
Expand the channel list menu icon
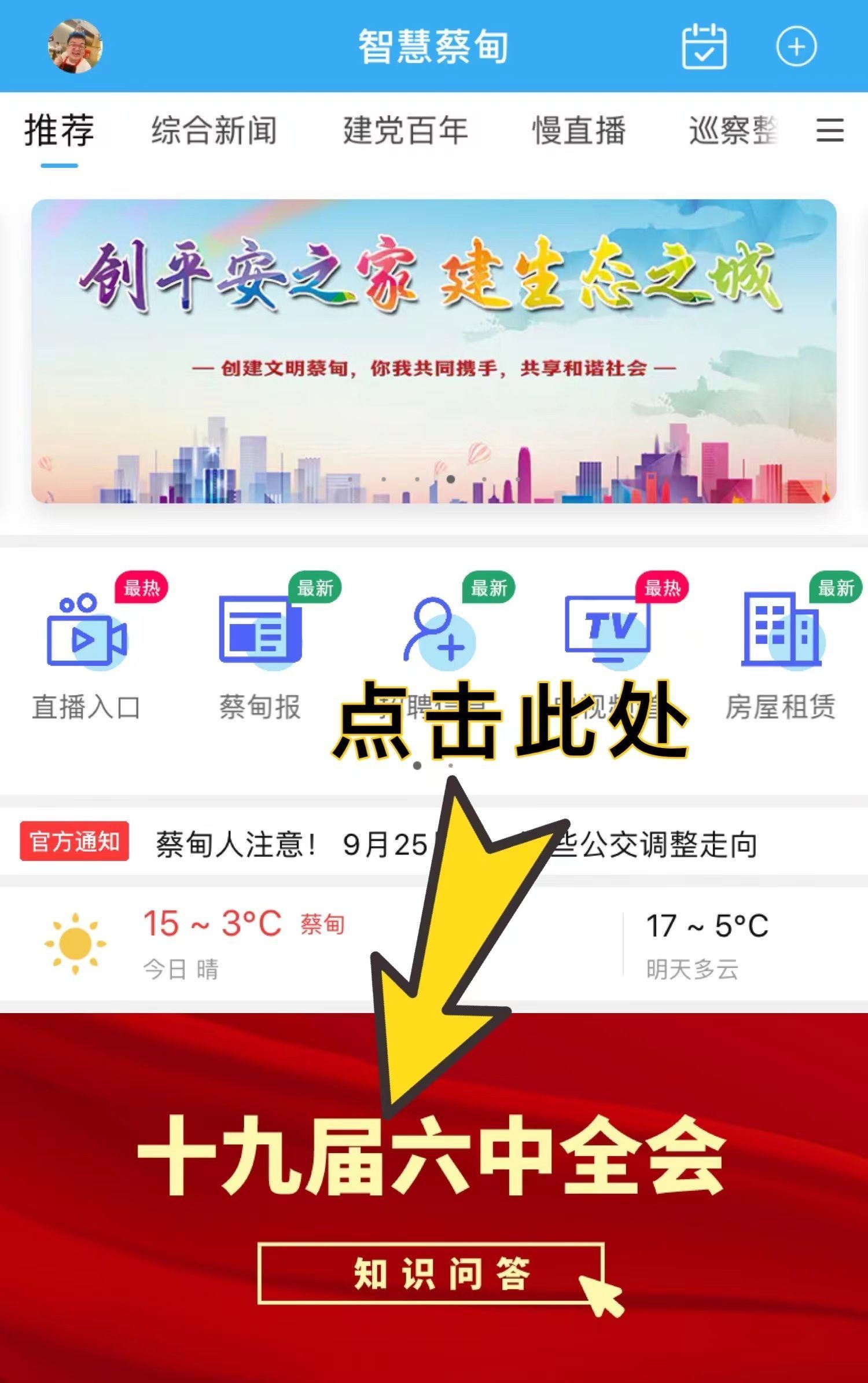[829, 130]
